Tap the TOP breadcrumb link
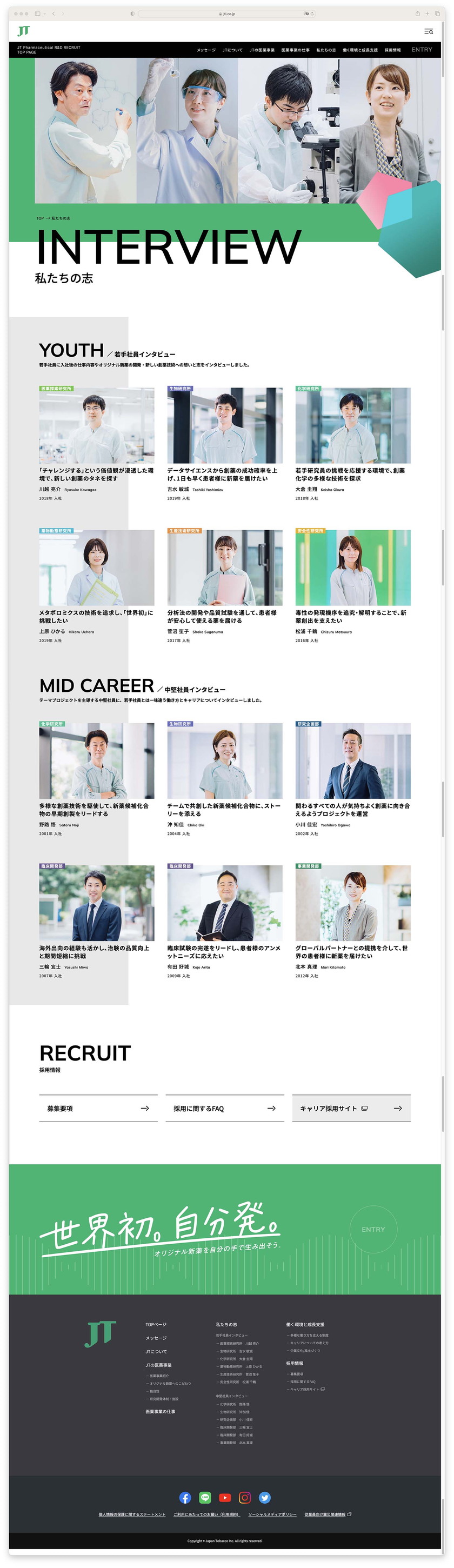 pos(40,218)
